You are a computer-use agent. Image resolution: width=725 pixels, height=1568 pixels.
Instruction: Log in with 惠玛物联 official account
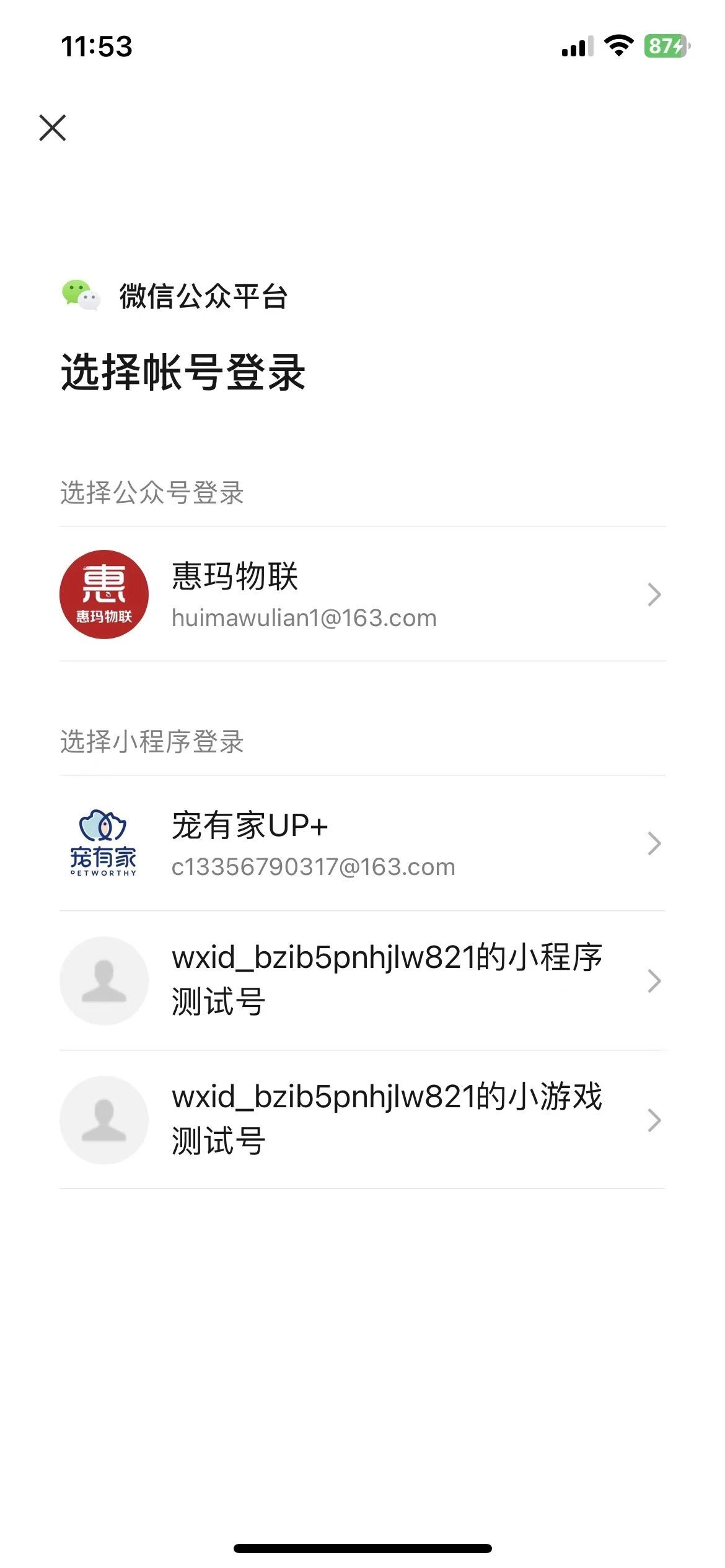(362, 595)
